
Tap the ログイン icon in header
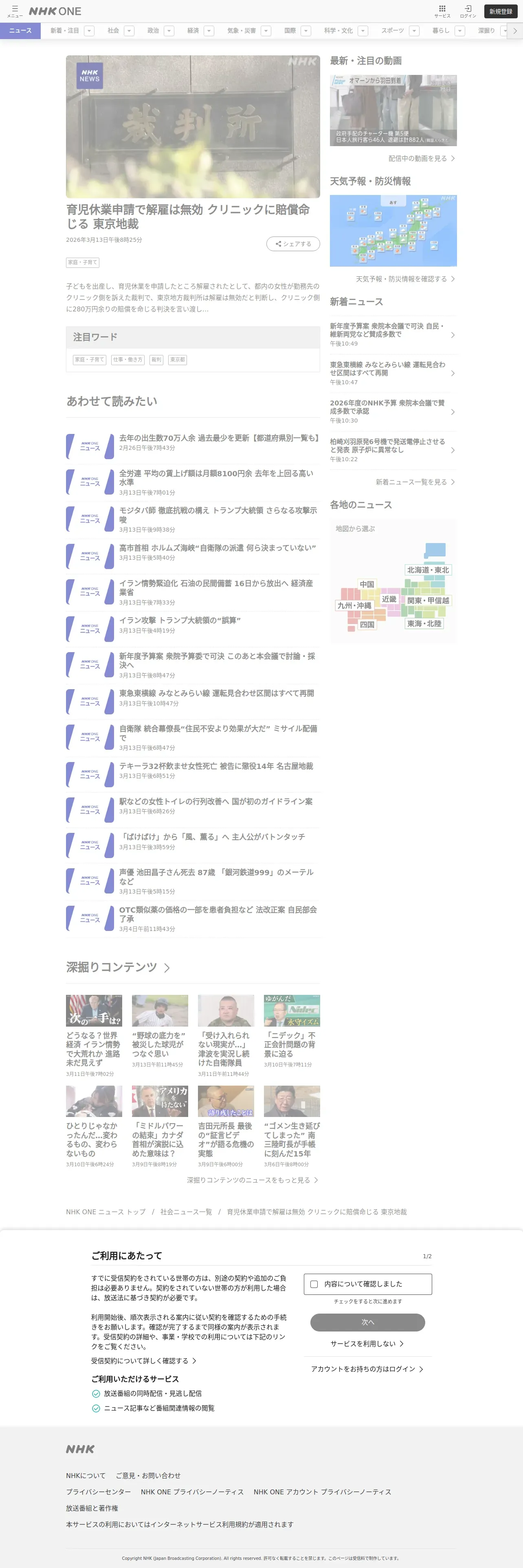468,11
